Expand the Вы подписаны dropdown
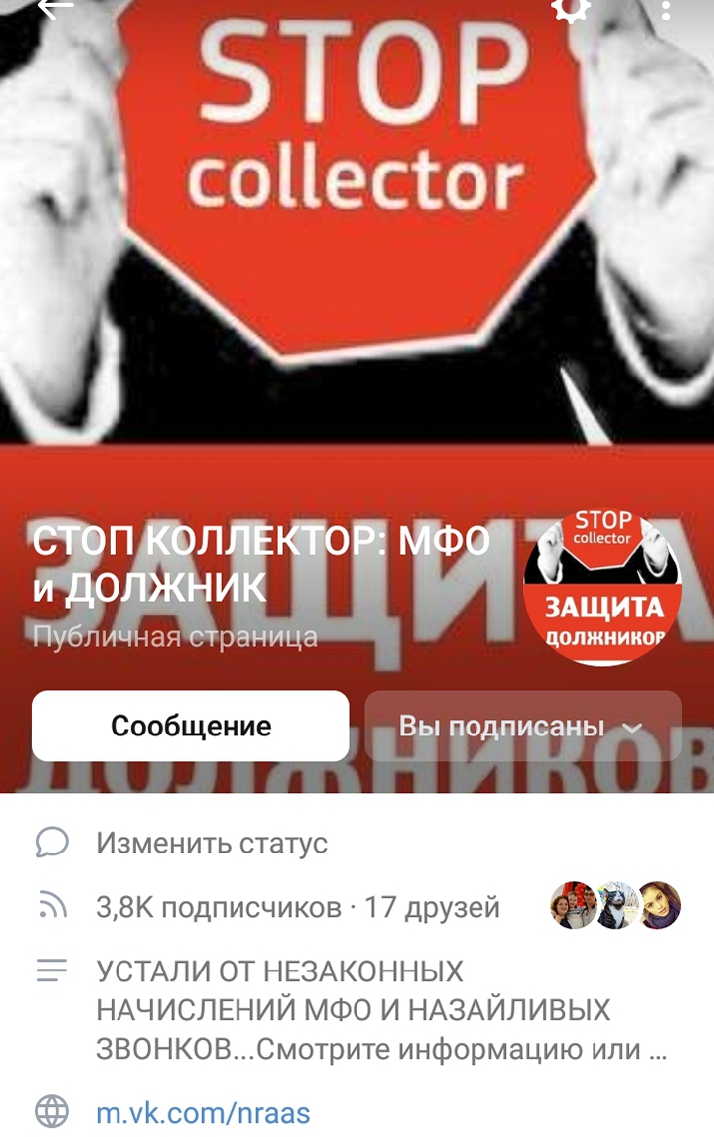714x1137 pixels. (522, 725)
